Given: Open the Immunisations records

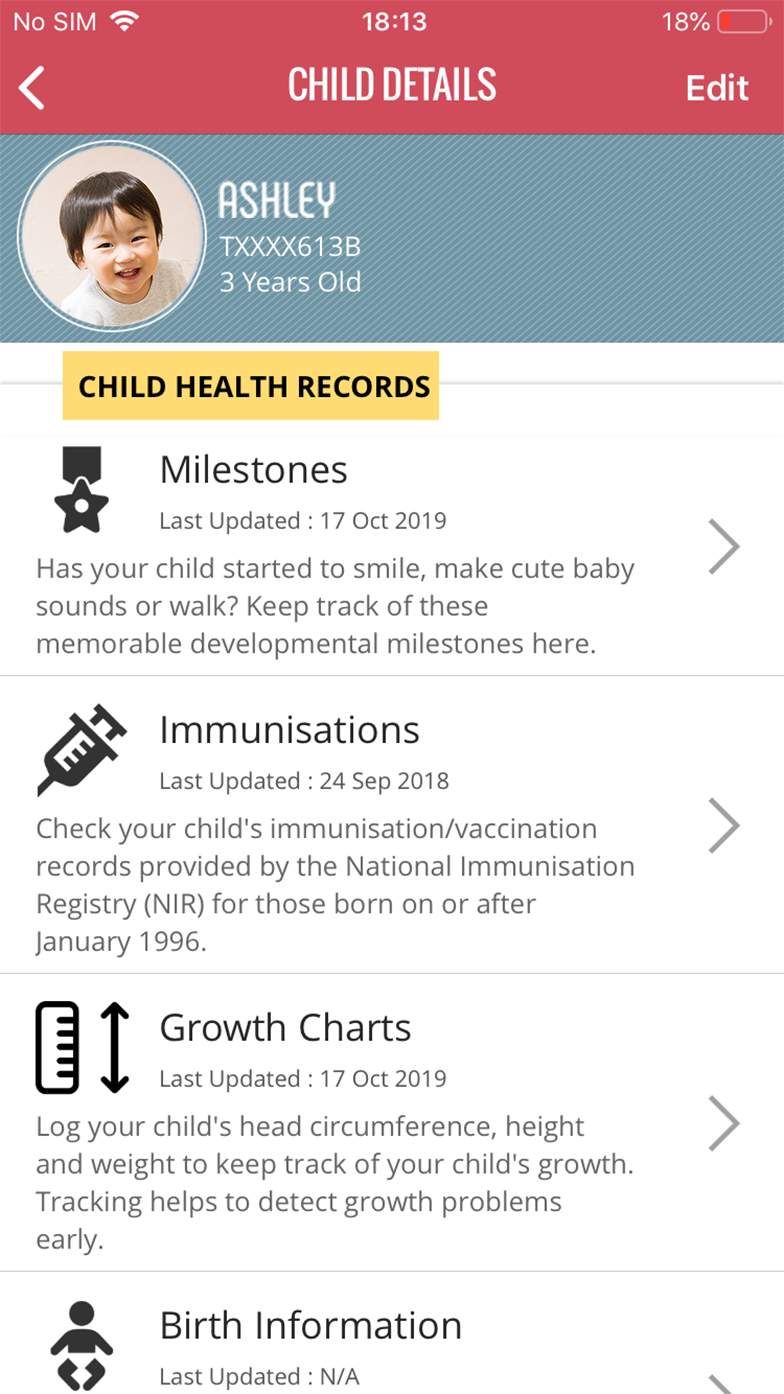Looking at the screenshot, I should 392,825.
